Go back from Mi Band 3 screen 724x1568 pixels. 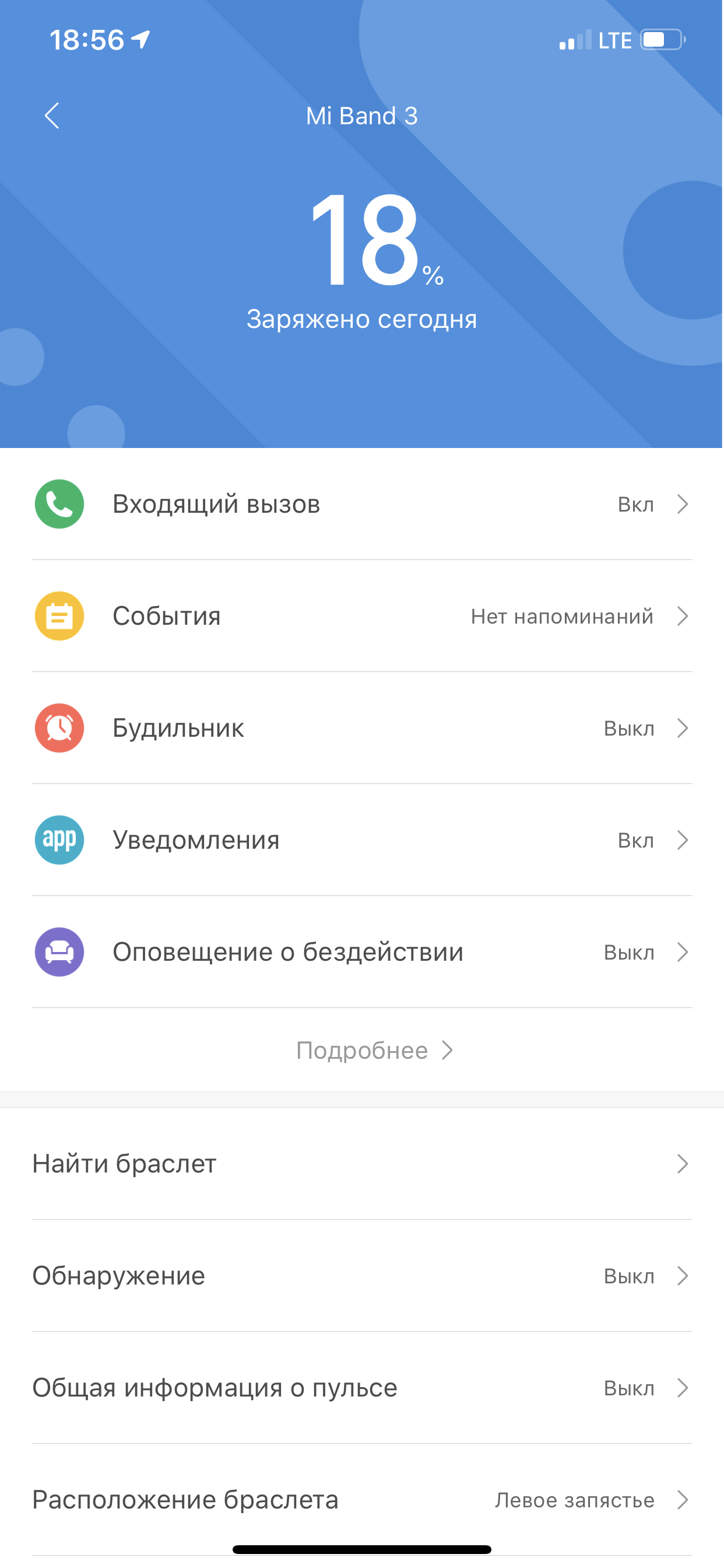coord(52,116)
